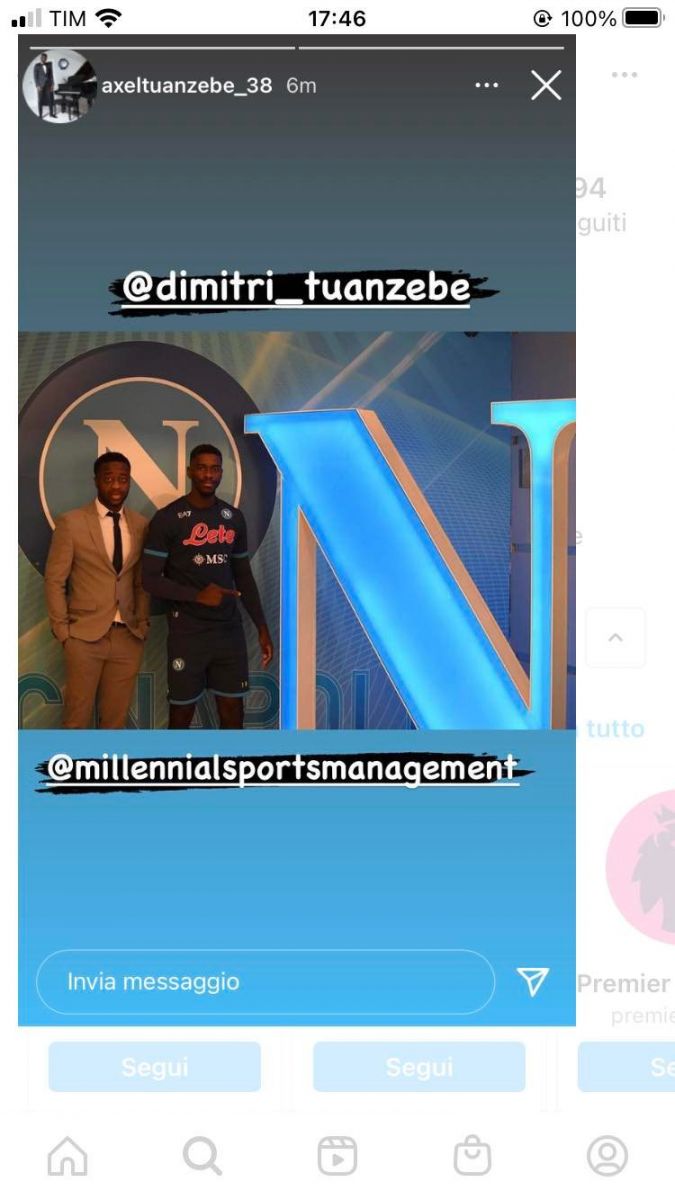Viewport: 675px width, 1200px height.
Task: Open axeltuanzebe_38's profile from avatar
Action: 59,86
